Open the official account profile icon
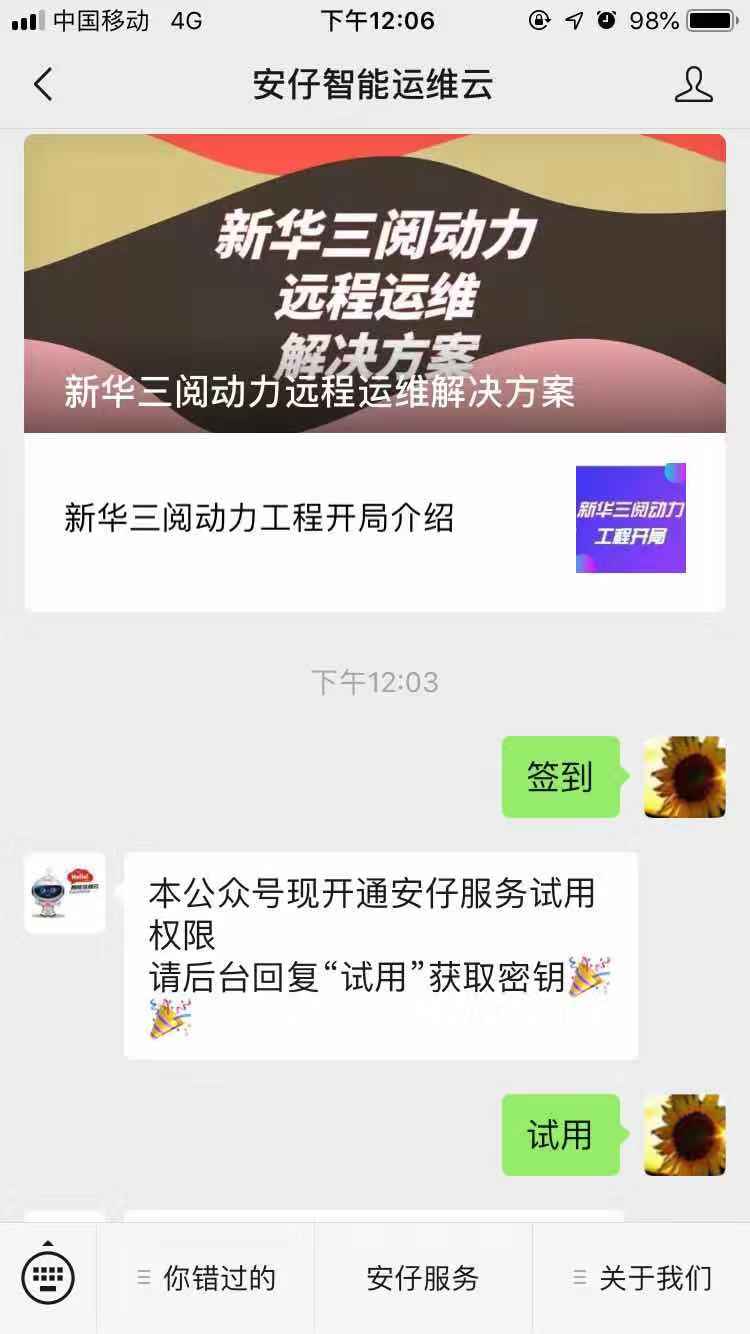Viewport: 750px width, 1334px height. 693,85
